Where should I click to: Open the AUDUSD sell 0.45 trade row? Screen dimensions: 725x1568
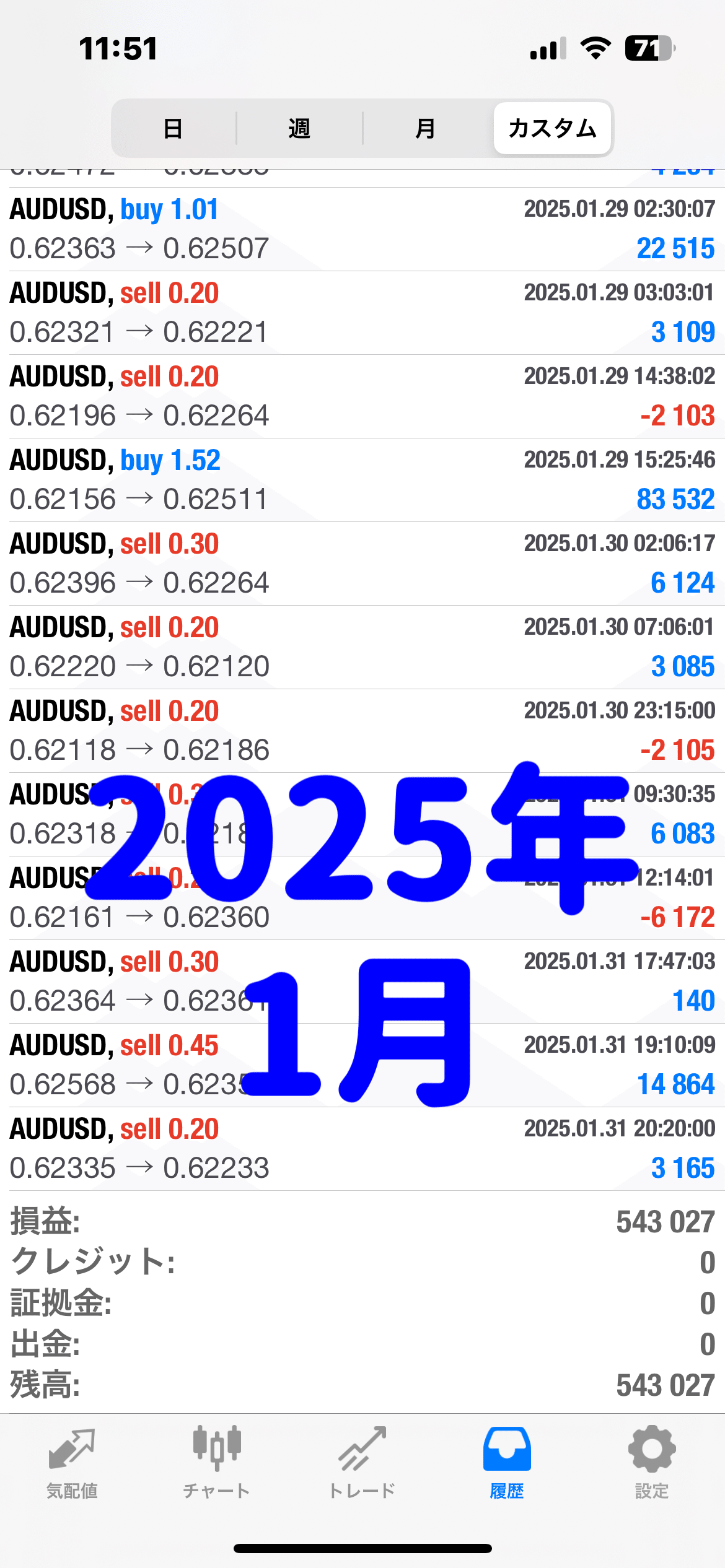tap(362, 1065)
